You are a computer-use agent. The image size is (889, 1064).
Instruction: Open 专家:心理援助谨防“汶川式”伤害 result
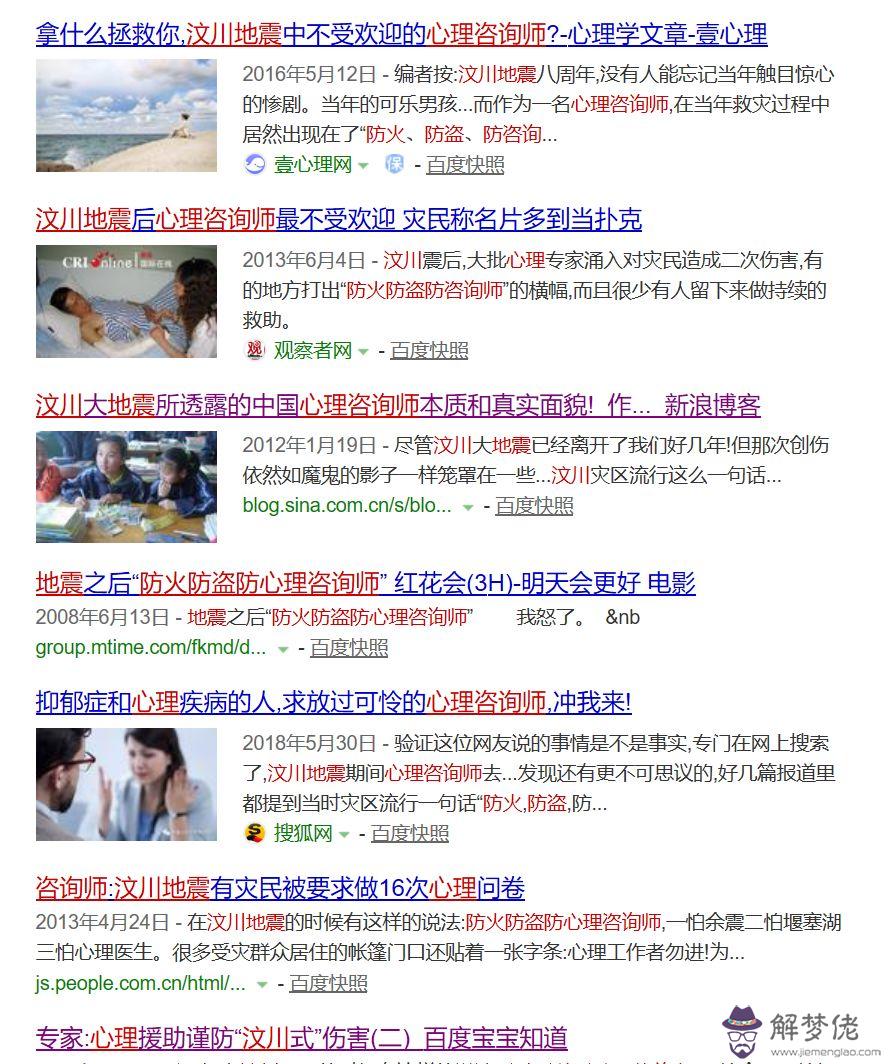tap(301, 1037)
